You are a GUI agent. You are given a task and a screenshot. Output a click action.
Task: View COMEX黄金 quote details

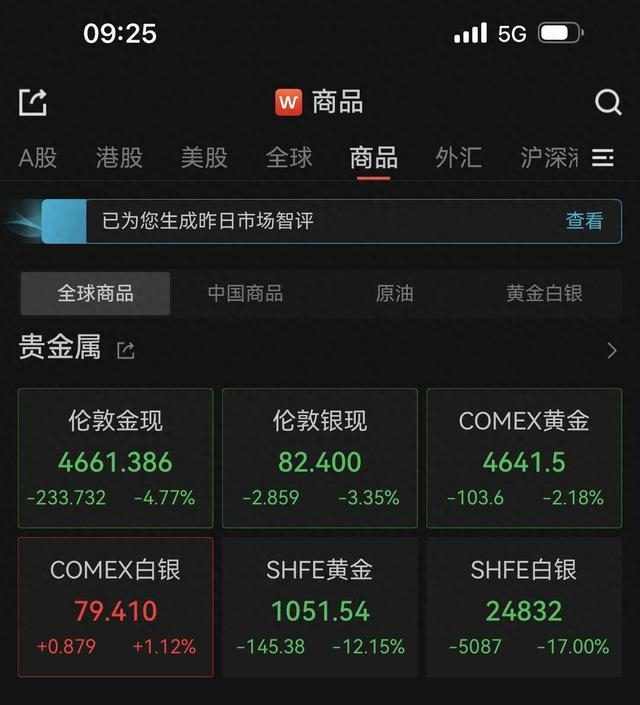[x=524, y=458]
